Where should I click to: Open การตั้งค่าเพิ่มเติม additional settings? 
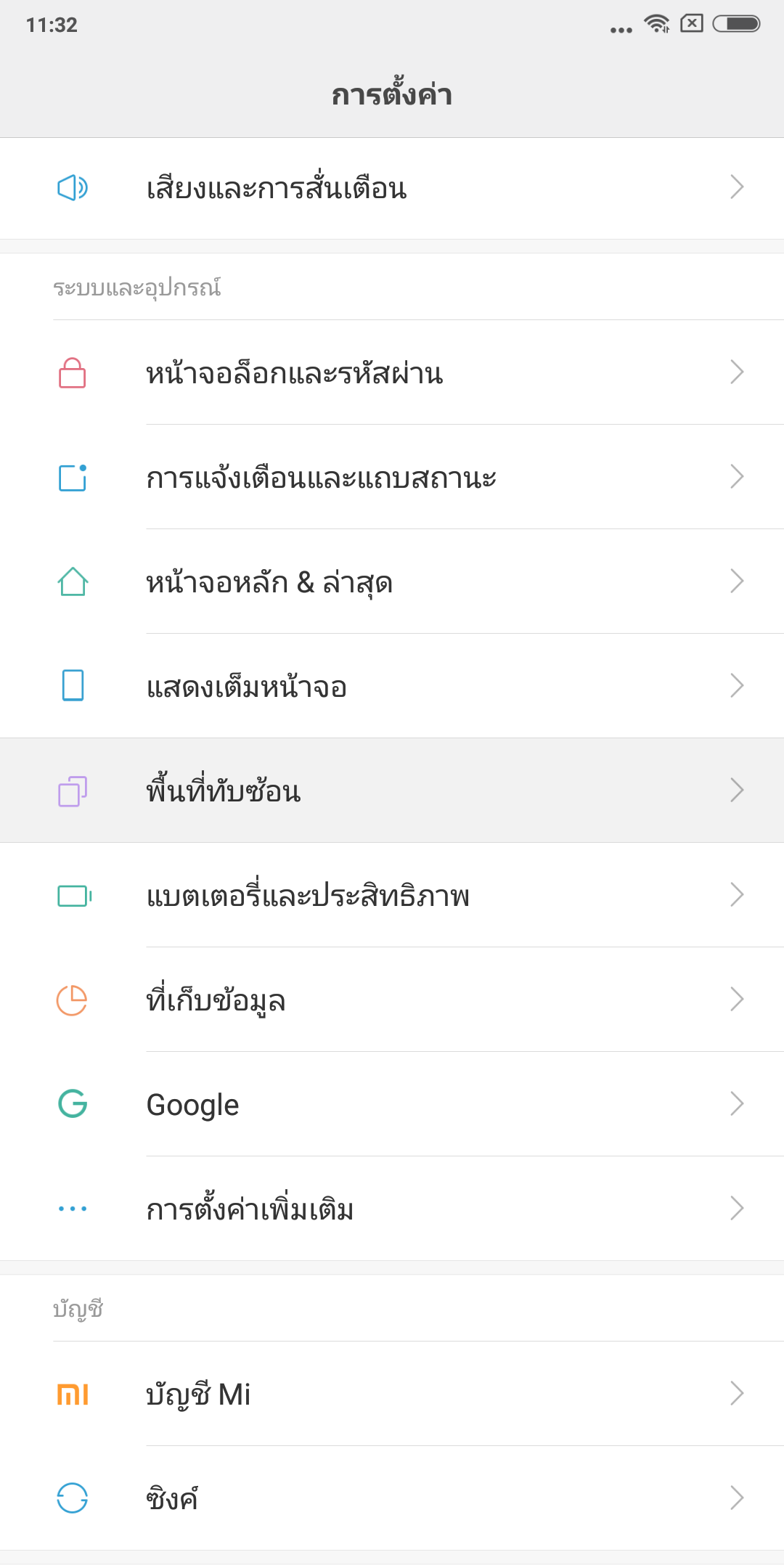pyautogui.click(x=392, y=1209)
